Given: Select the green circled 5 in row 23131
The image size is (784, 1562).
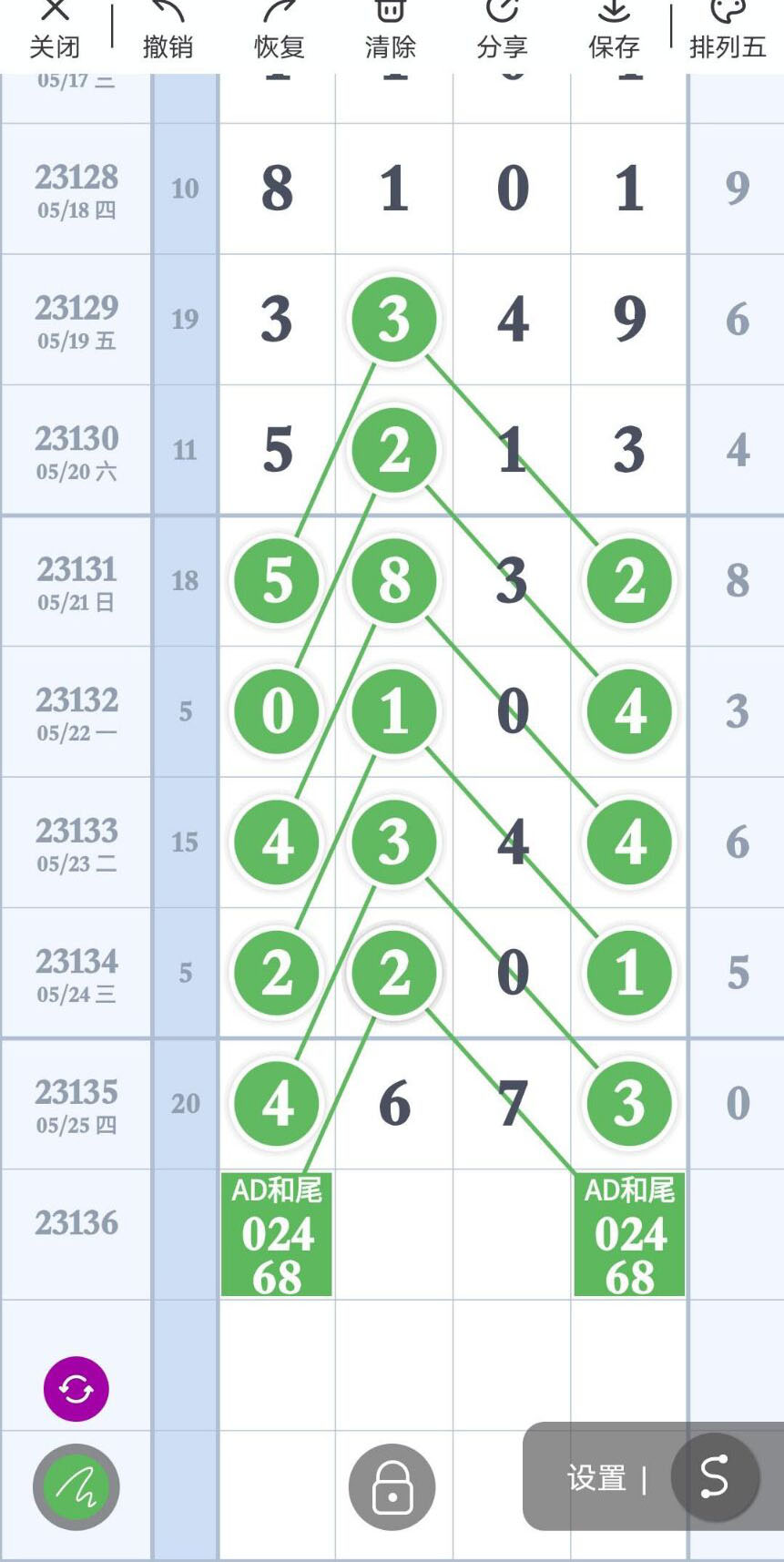Looking at the screenshot, I should click(276, 581).
